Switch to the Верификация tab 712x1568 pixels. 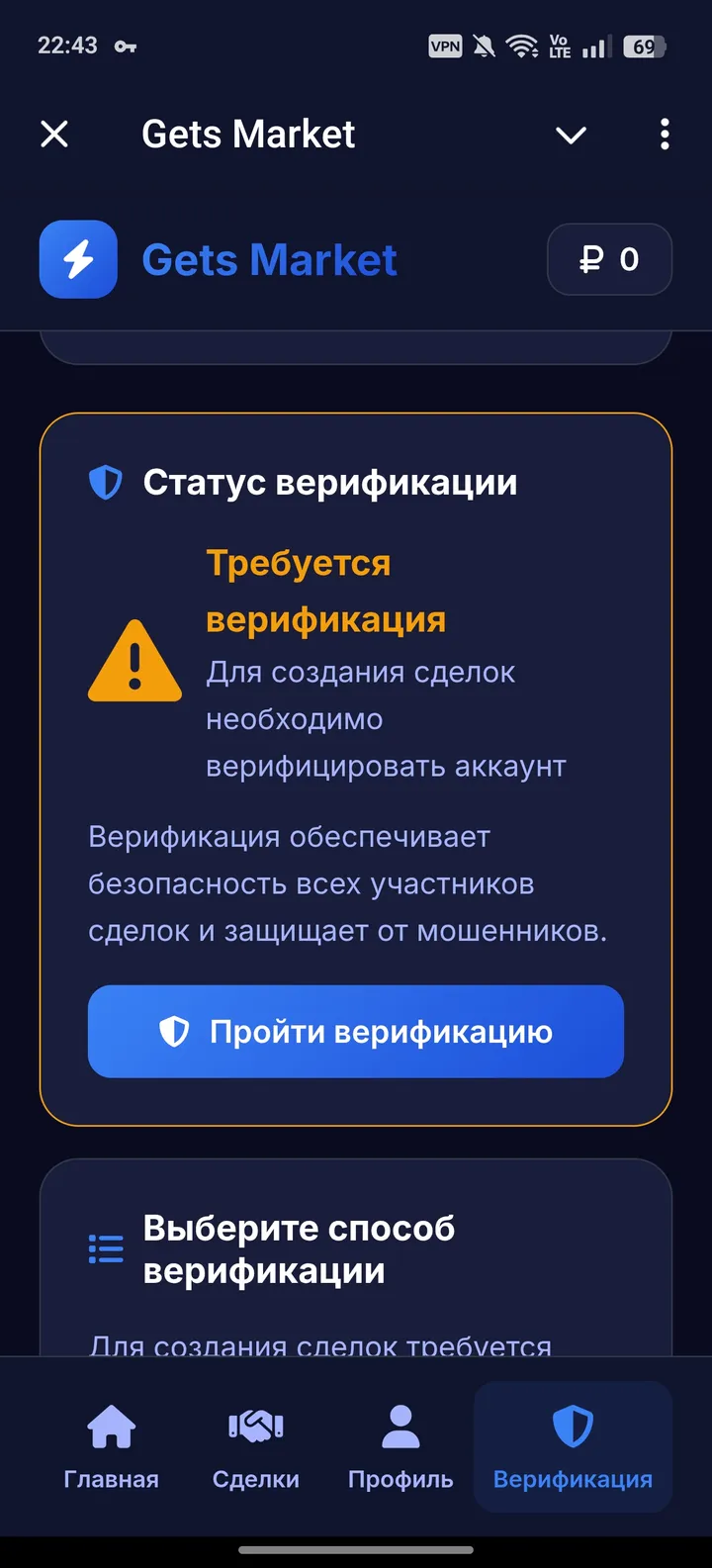[x=572, y=1447]
